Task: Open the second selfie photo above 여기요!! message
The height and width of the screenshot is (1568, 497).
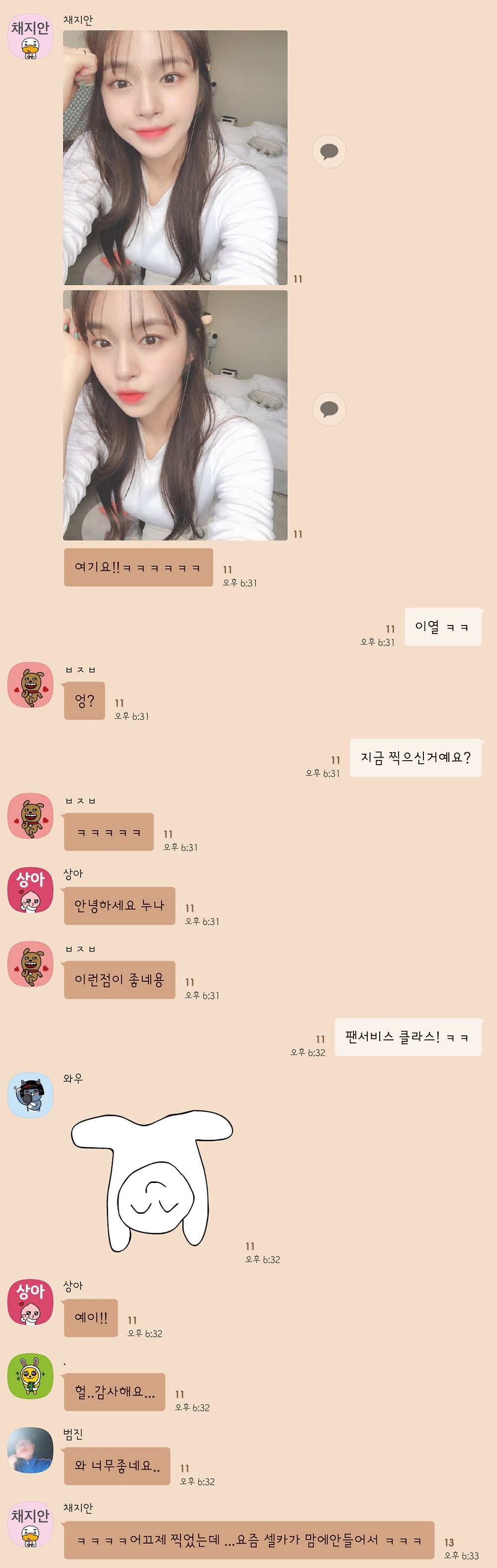Action: (x=175, y=415)
